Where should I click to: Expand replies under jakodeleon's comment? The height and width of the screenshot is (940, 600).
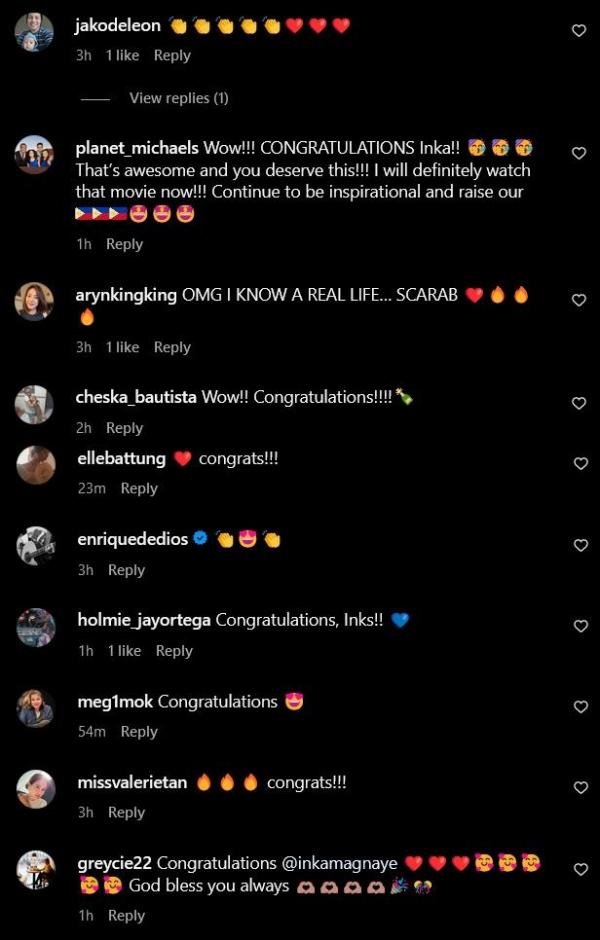pos(178,98)
